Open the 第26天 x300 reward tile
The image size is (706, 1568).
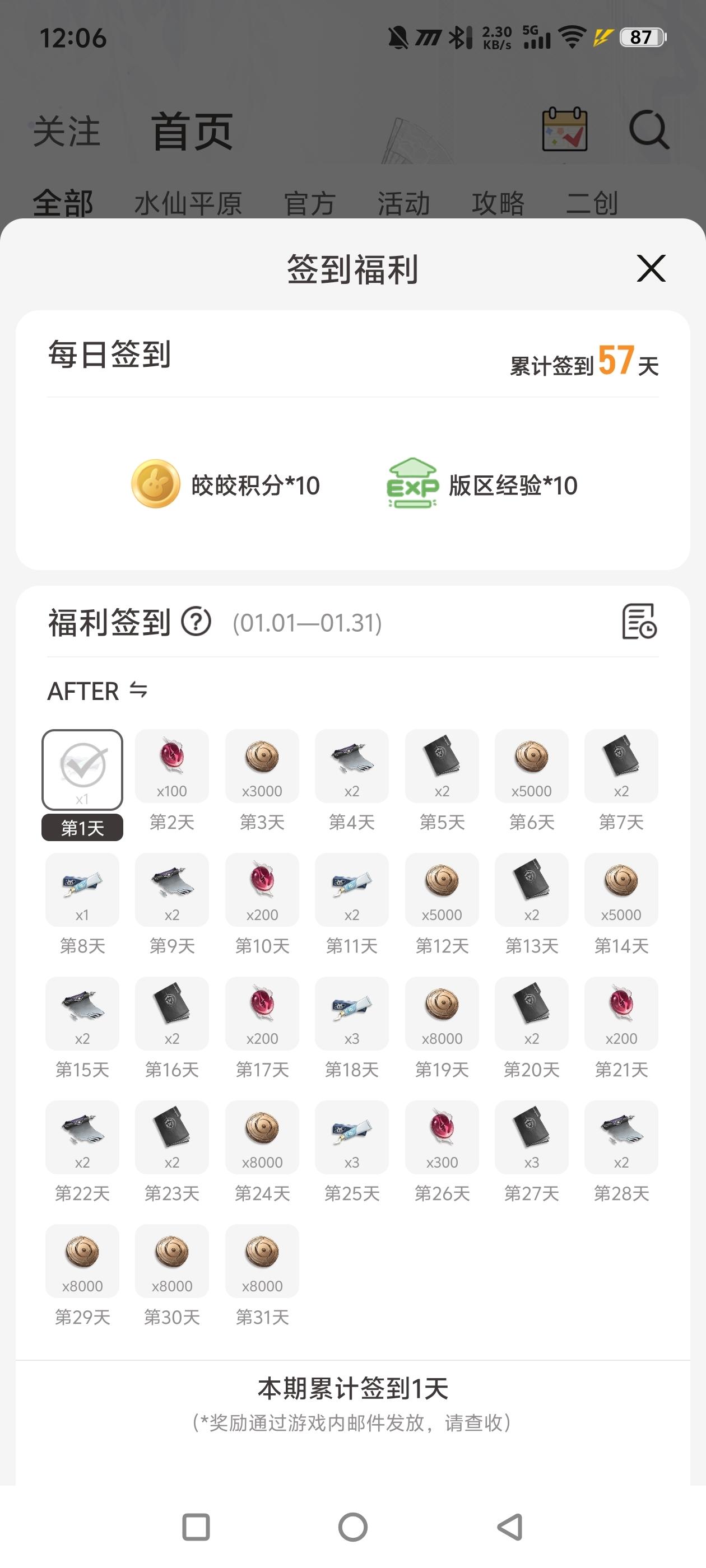pyautogui.click(x=442, y=1136)
